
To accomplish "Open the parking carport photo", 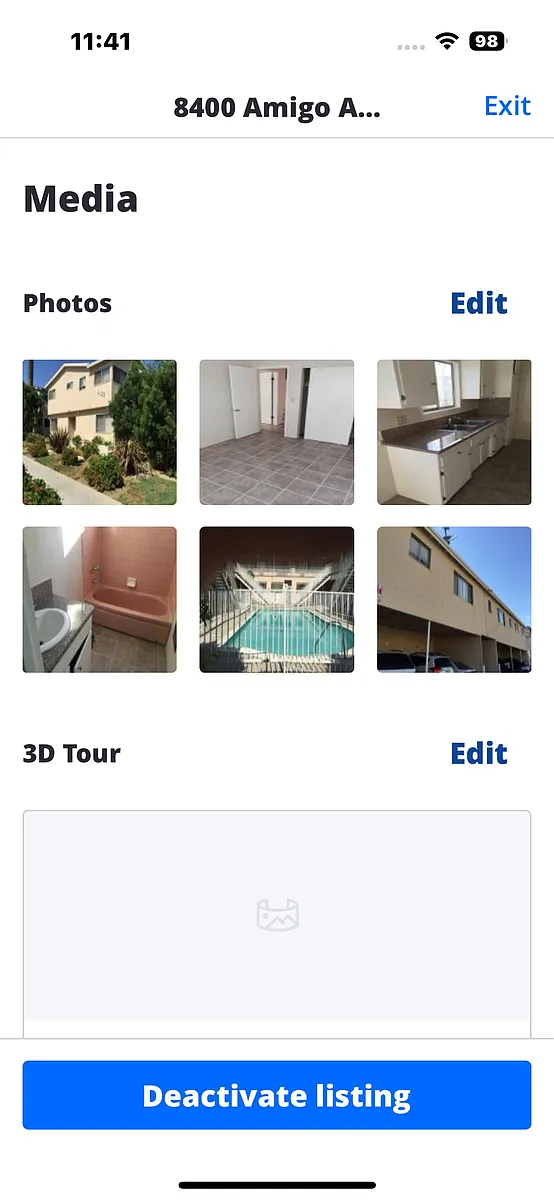I will [x=454, y=599].
